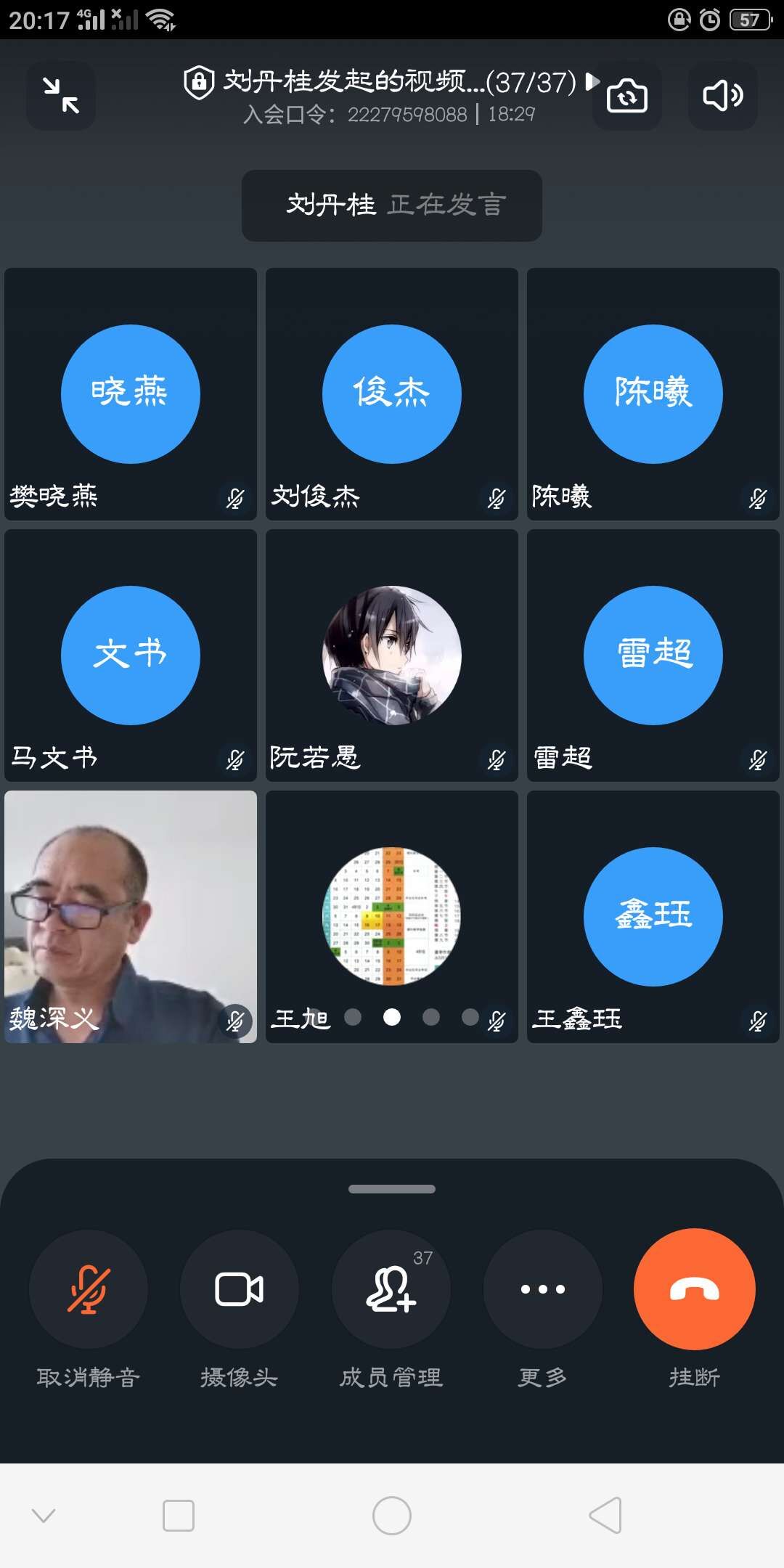Expand the meeting title details arrow

click(592, 81)
